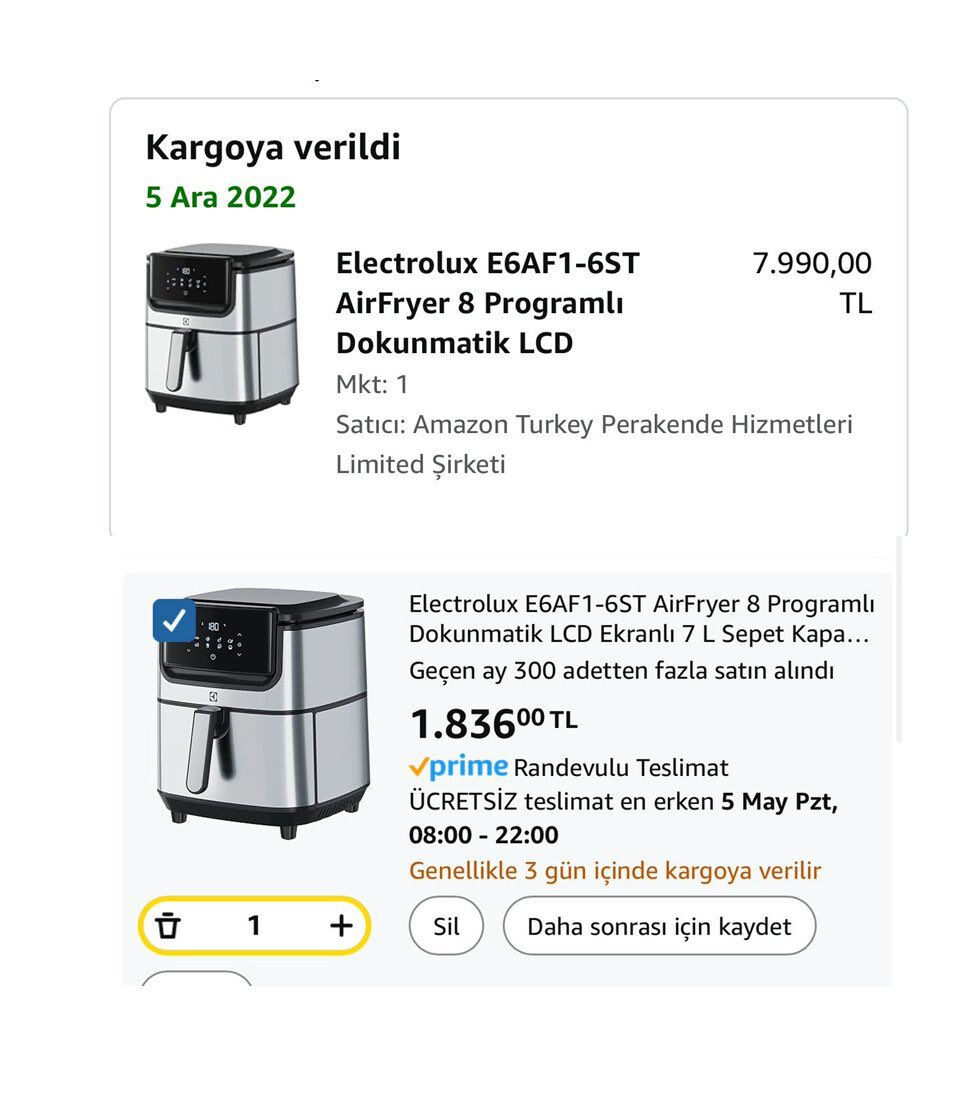Viewport: 978px width, 1112px height.
Task: Select the blue checkmark on product thumbnail
Action: pos(175,621)
